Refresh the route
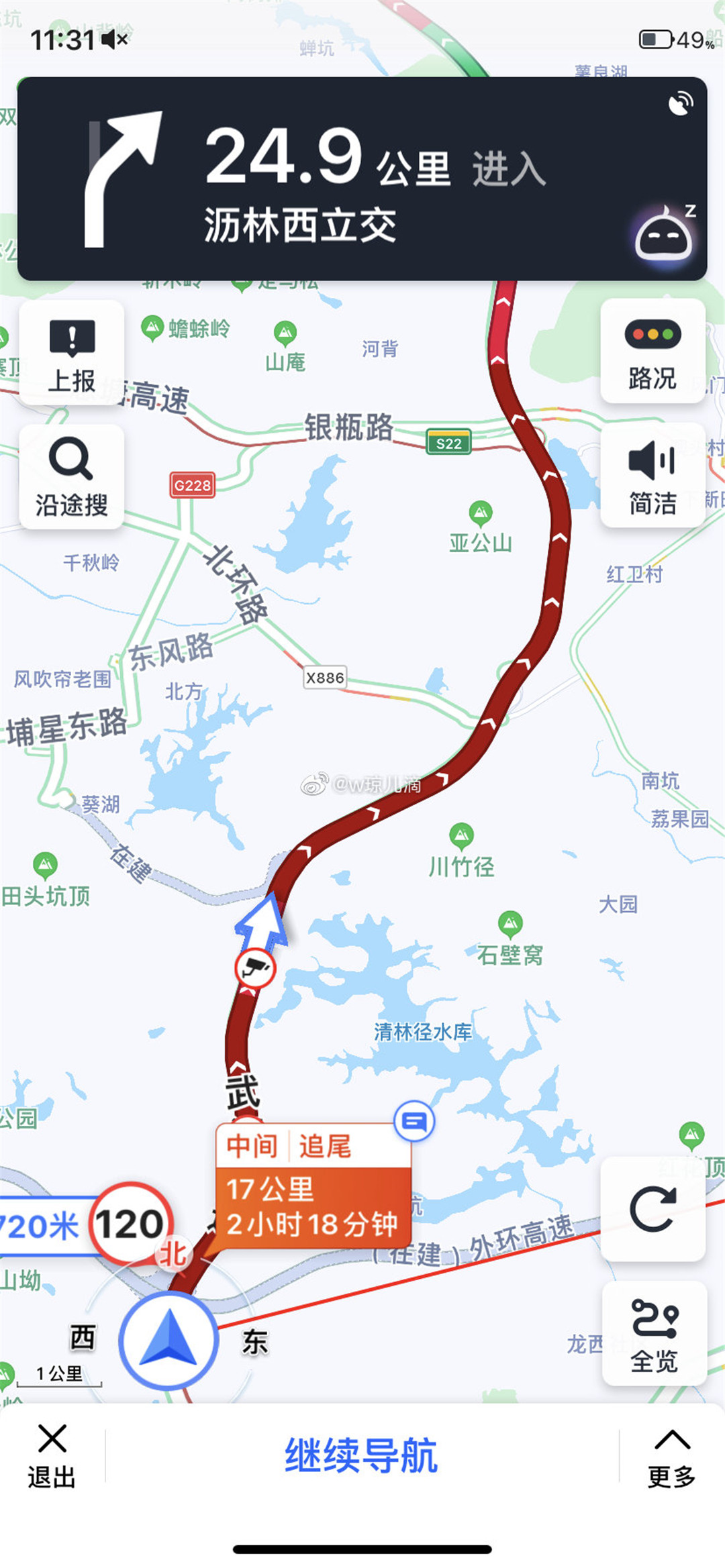The height and width of the screenshot is (1568, 725). [x=652, y=1208]
